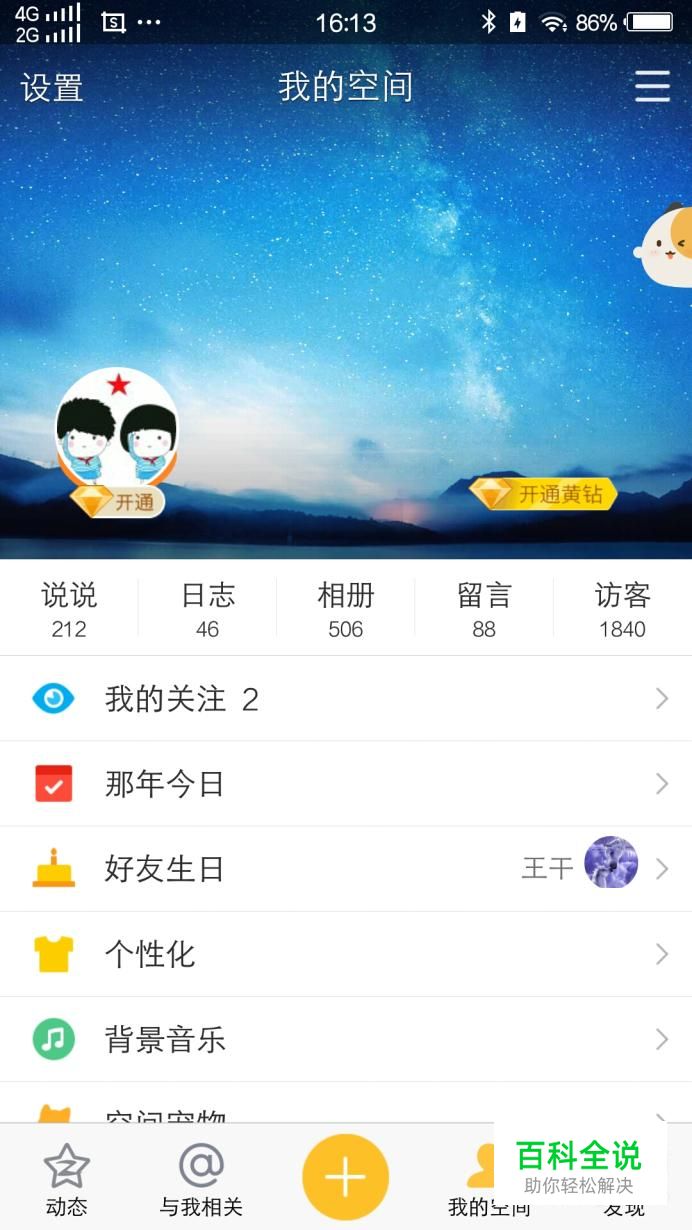692x1230 pixels.
Task: Open the 背景音乐 row
Action: [x=346, y=1039]
